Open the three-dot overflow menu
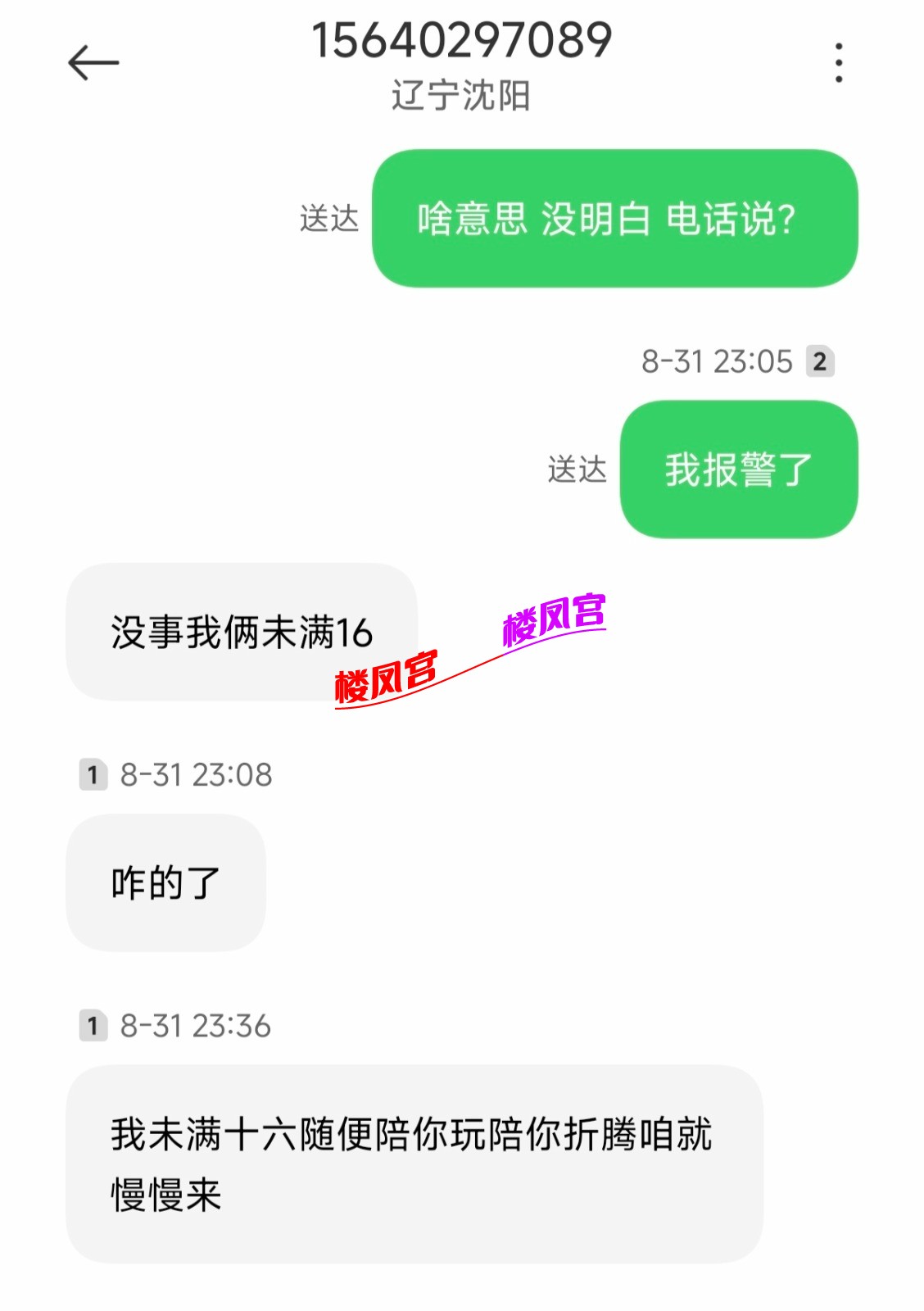Screen dimensions: 924x1311 tap(838, 63)
